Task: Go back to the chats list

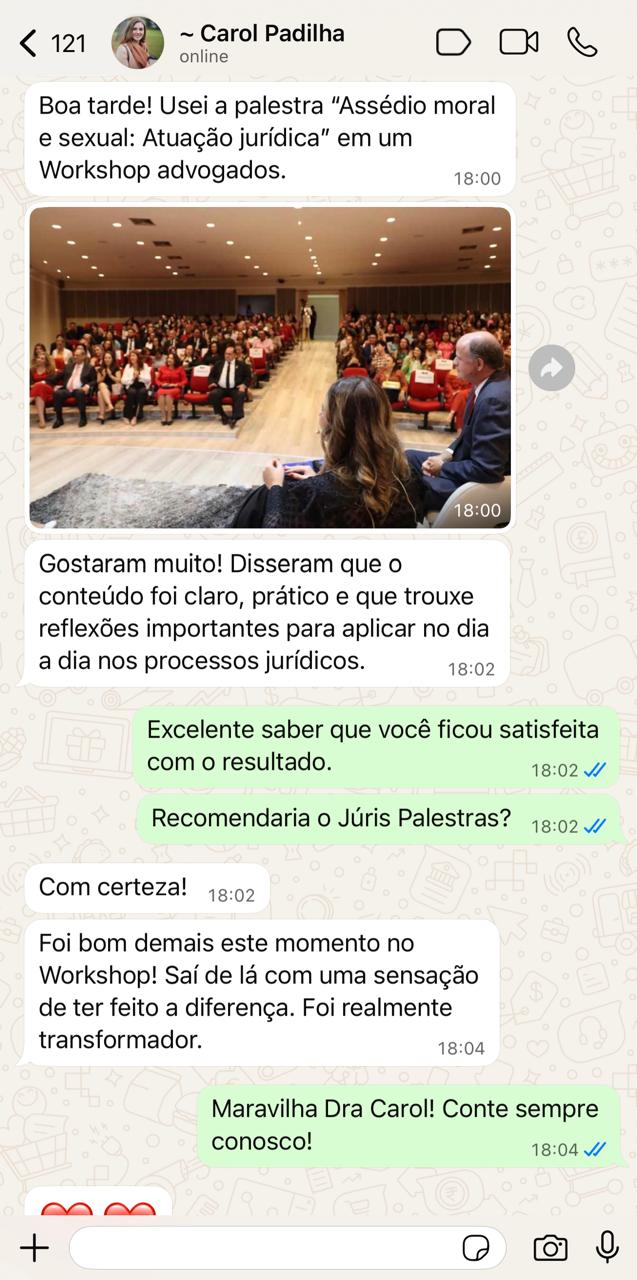Action: click(x=30, y=43)
